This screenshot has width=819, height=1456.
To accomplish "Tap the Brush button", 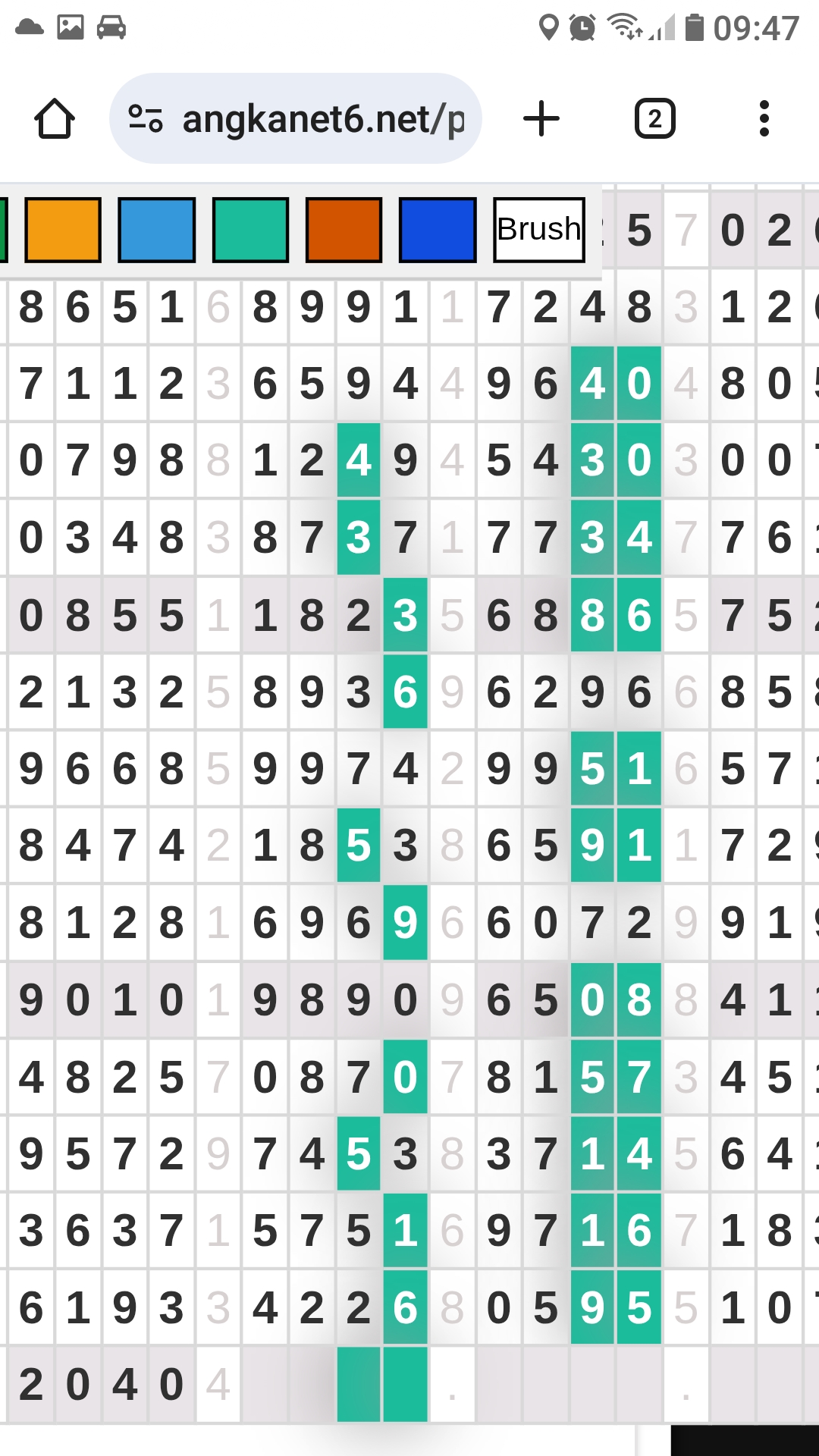I will point(539,230).
